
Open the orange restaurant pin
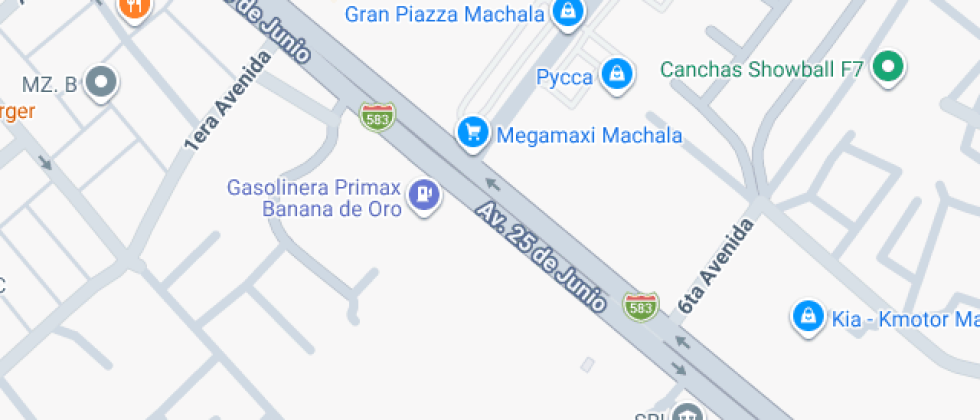133,8
